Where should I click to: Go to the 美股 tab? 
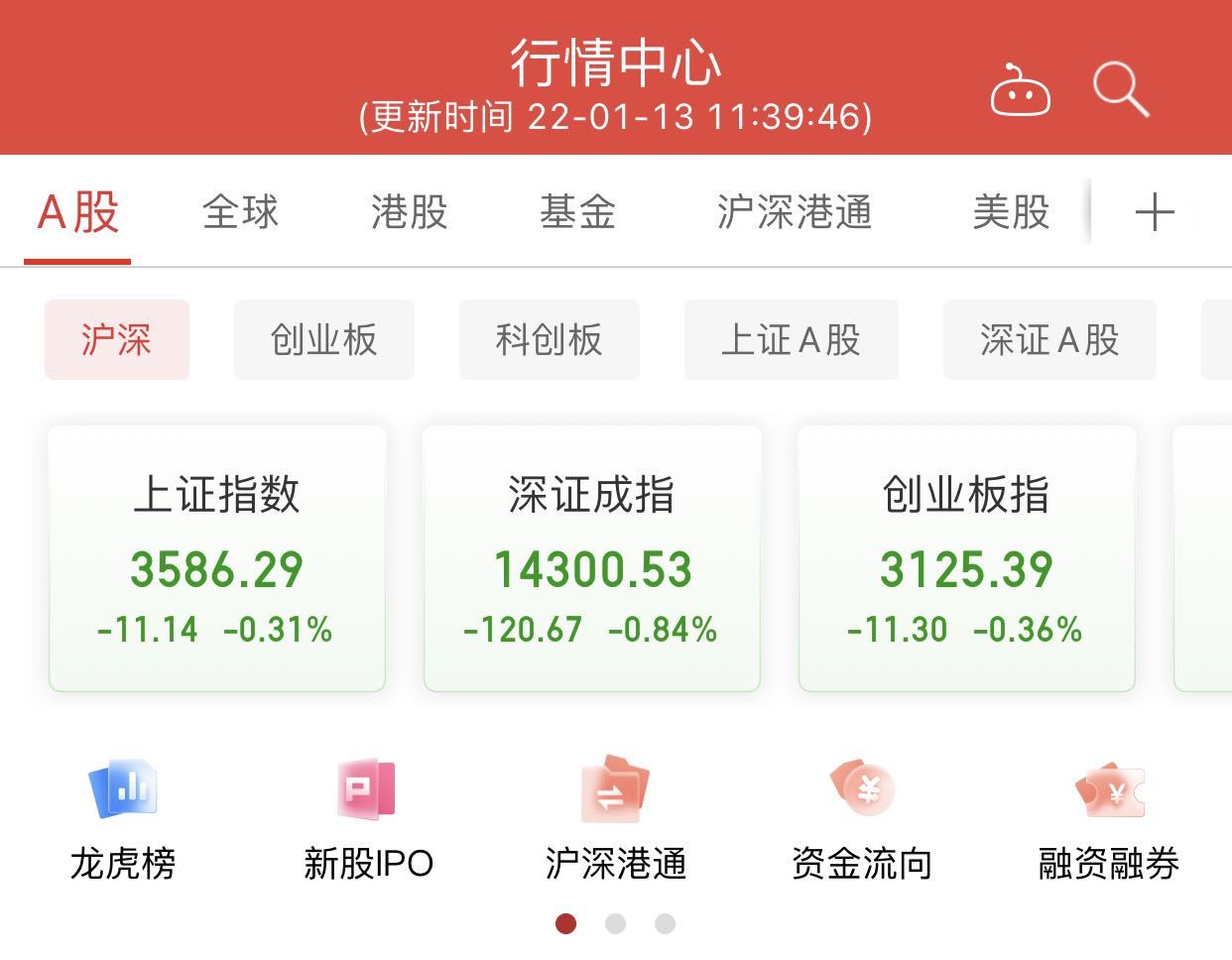[1011, 212]
